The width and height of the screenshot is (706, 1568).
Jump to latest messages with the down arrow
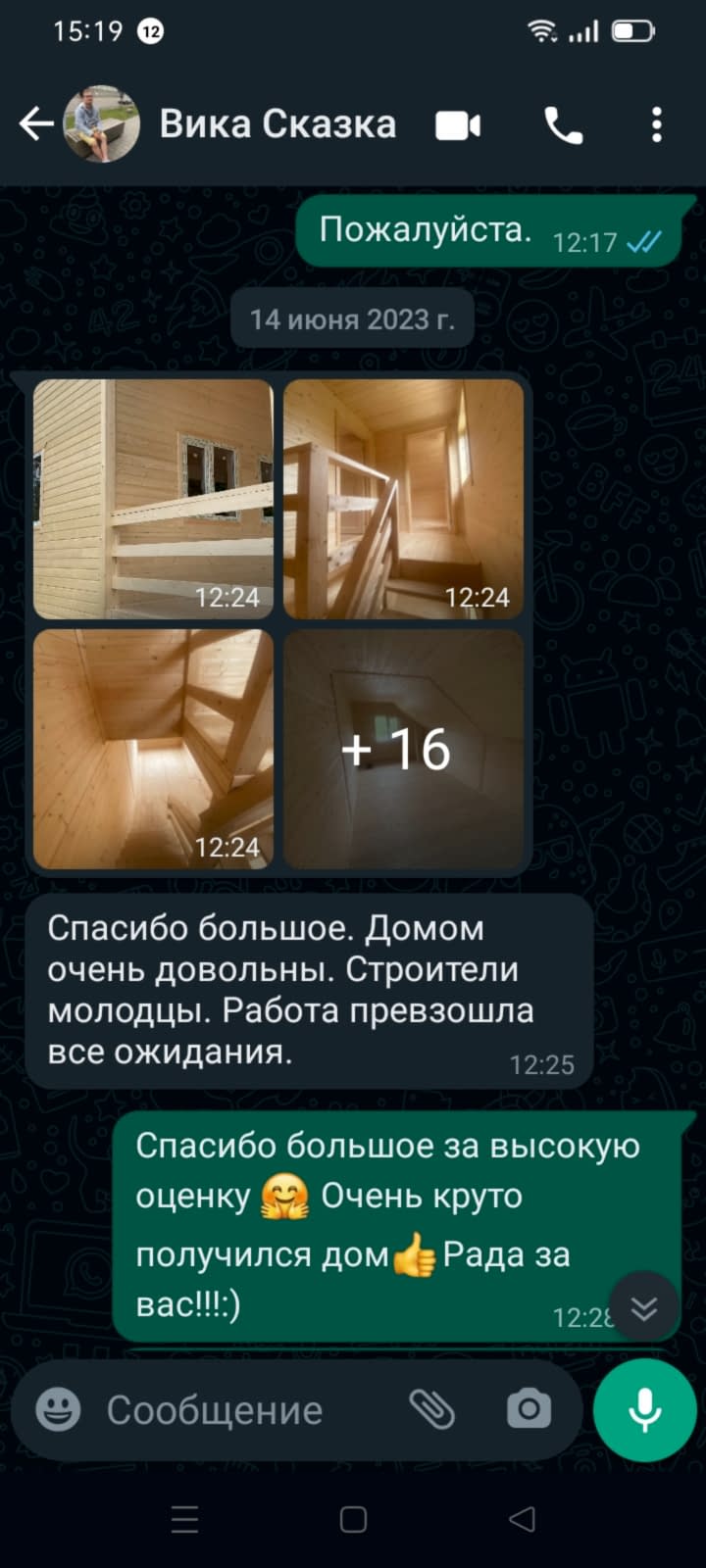[x=643, y=1308]
